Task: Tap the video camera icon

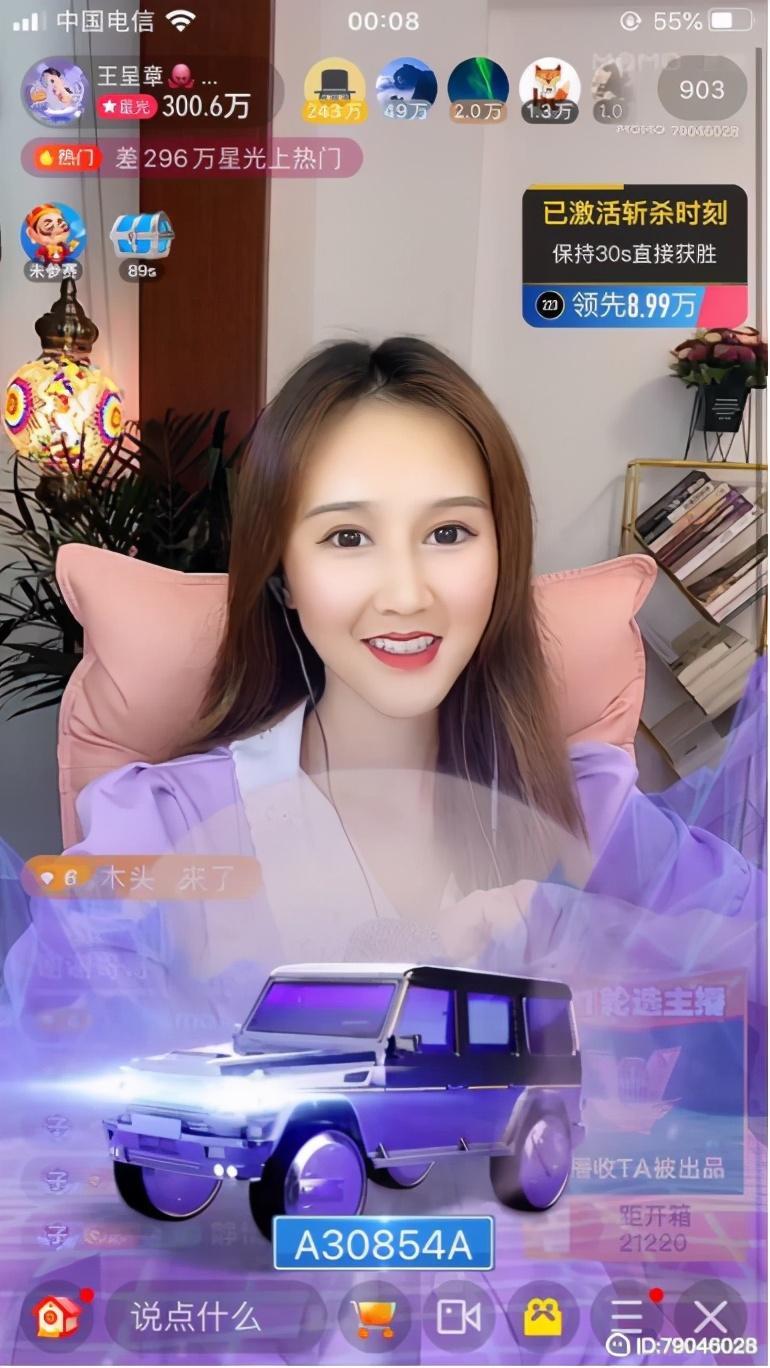Action: 459,1317
